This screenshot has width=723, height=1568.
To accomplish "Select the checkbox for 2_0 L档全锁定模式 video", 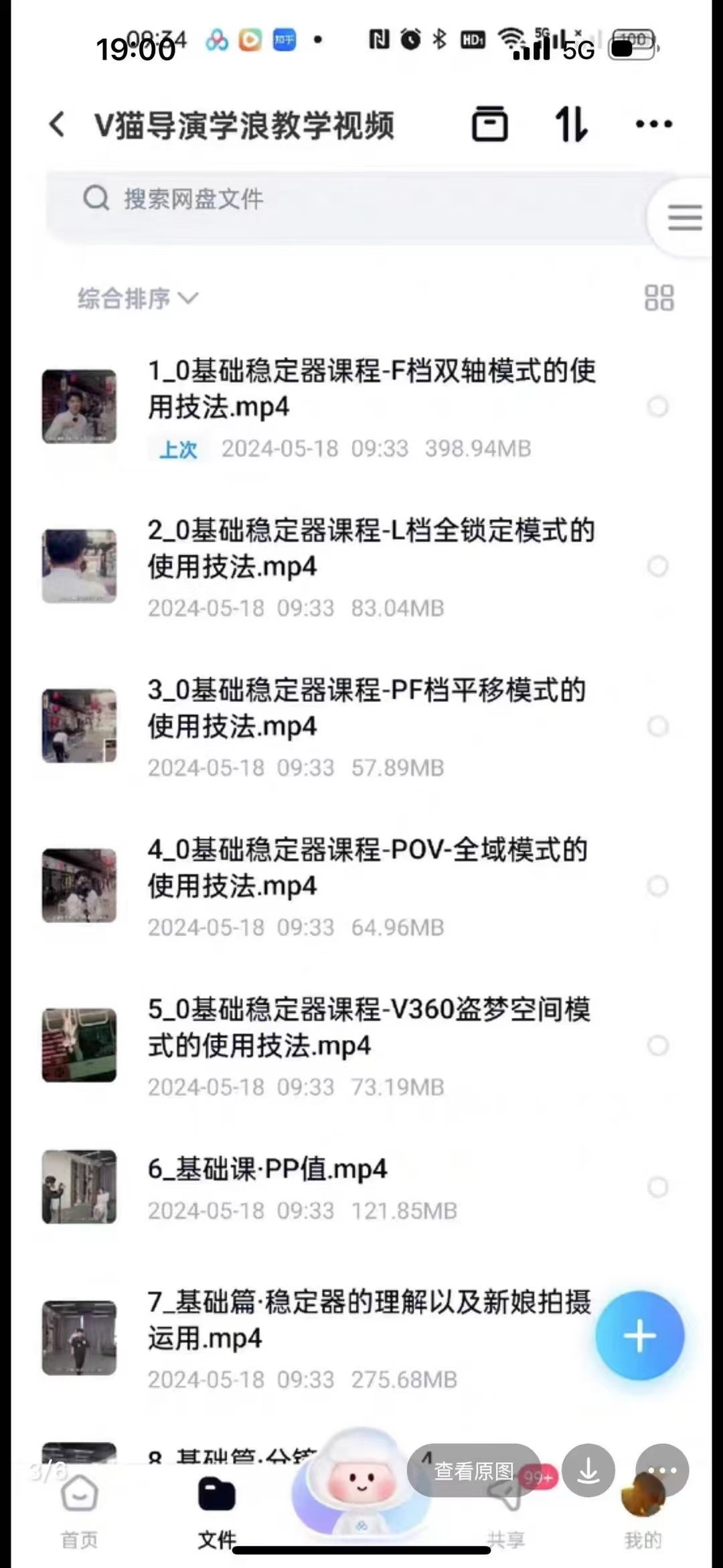I will coord(657,567).
